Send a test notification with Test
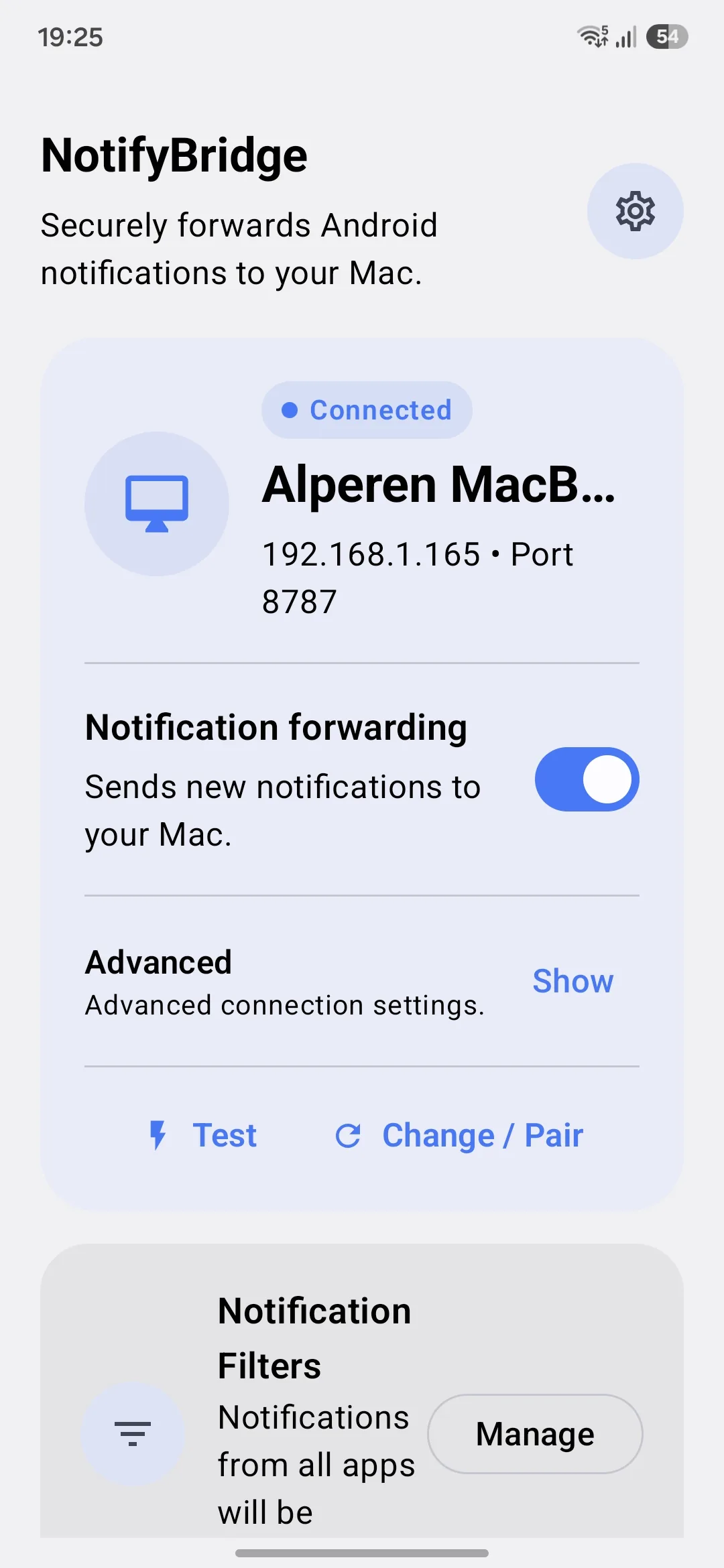The height and width of the screenshot is (1568, 724). pyautogui.click(x=202, y=1135)
